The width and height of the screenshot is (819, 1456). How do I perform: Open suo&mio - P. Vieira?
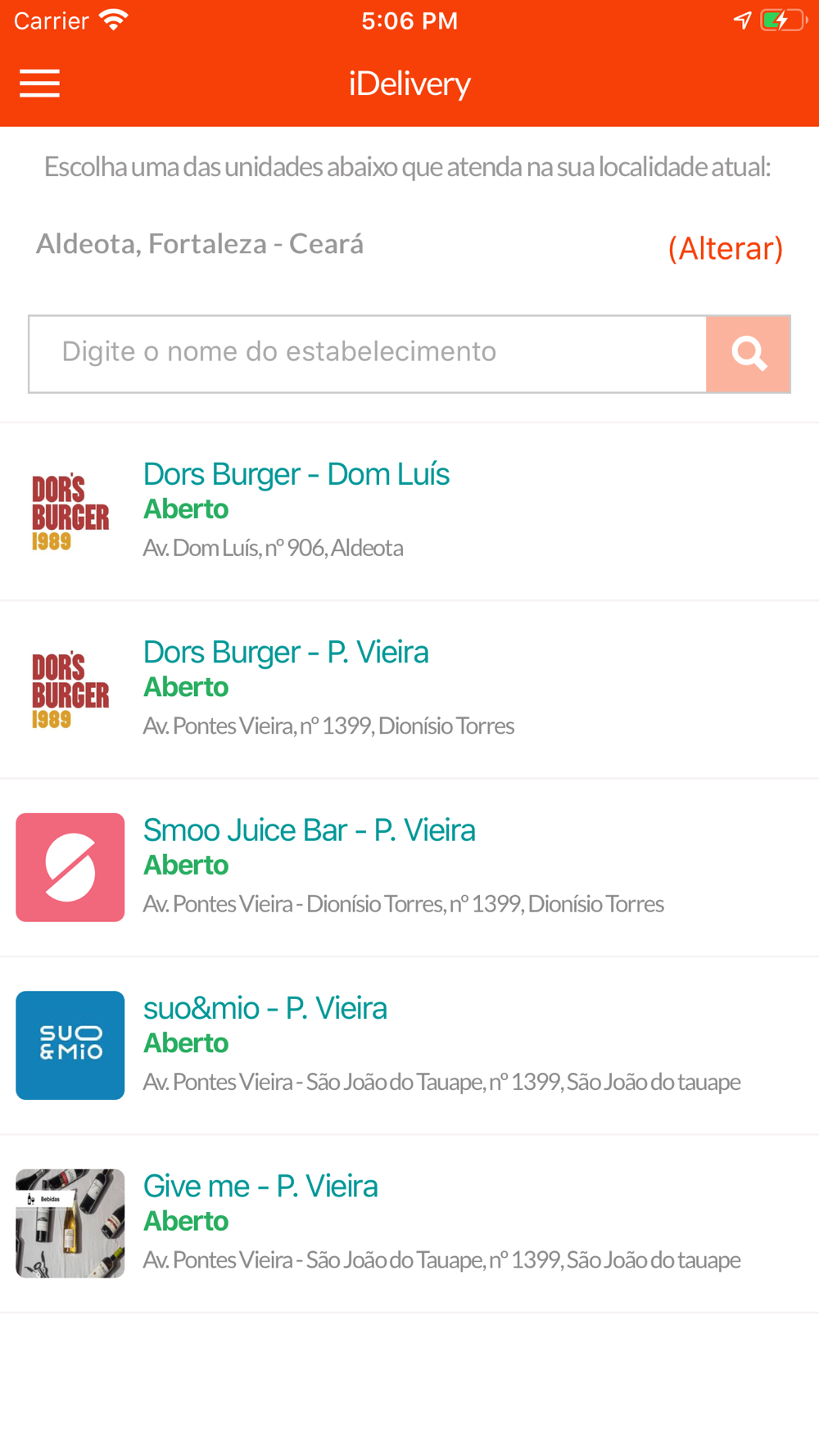(x=409, y=1046)
